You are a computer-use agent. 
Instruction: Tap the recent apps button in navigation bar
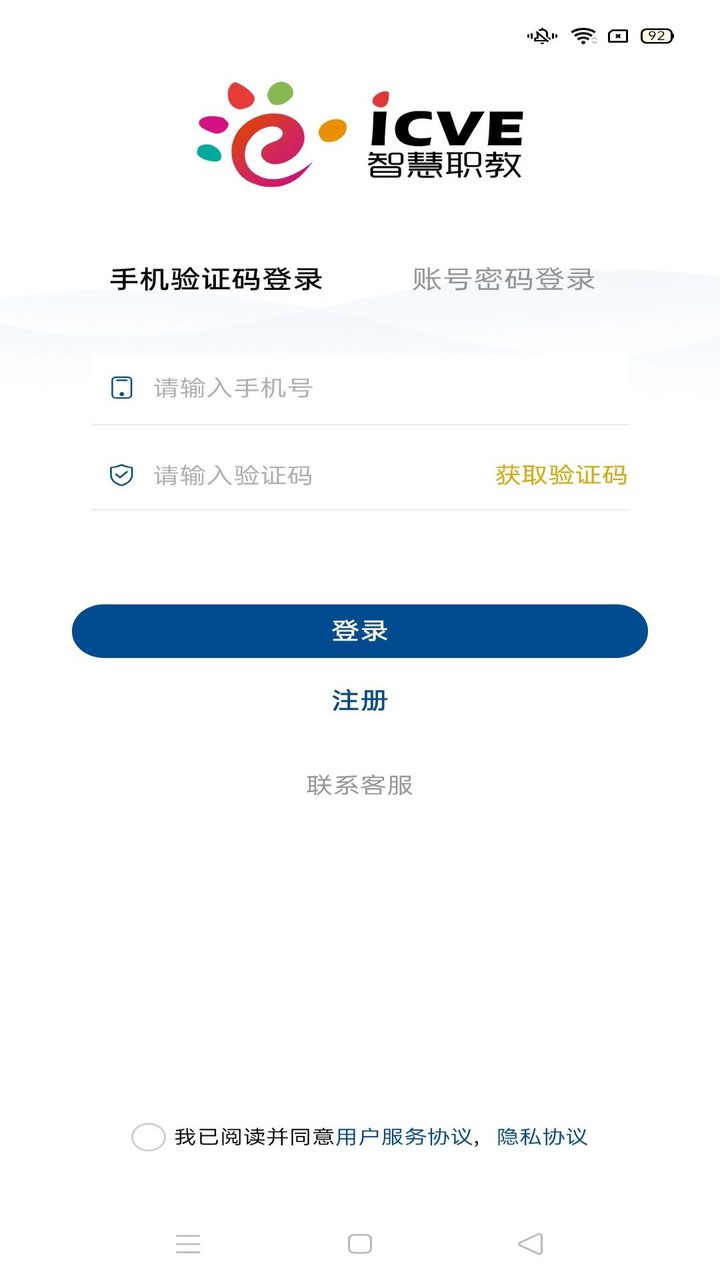click(x=187, y=1243)
